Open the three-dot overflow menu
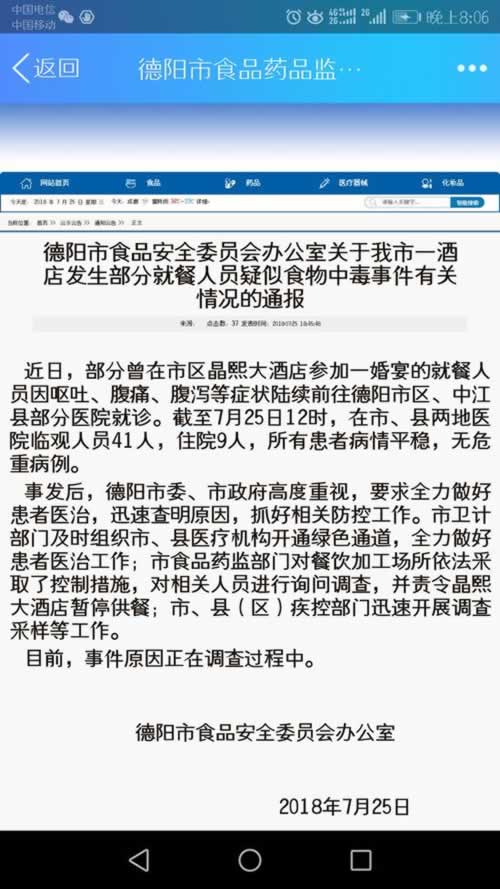The image size is (500, 889). pos(472,69)
